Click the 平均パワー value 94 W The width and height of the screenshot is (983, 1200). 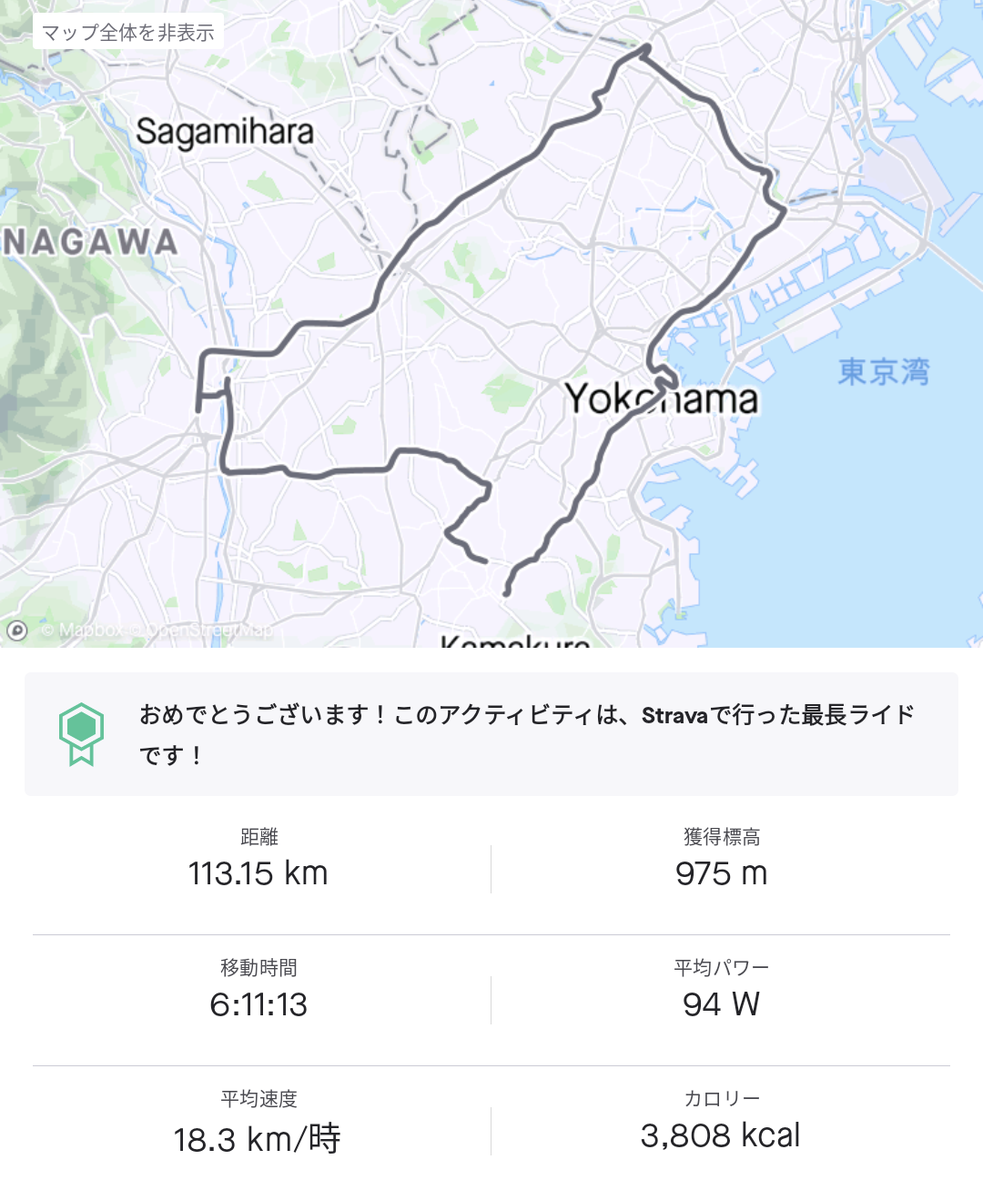719,1004
